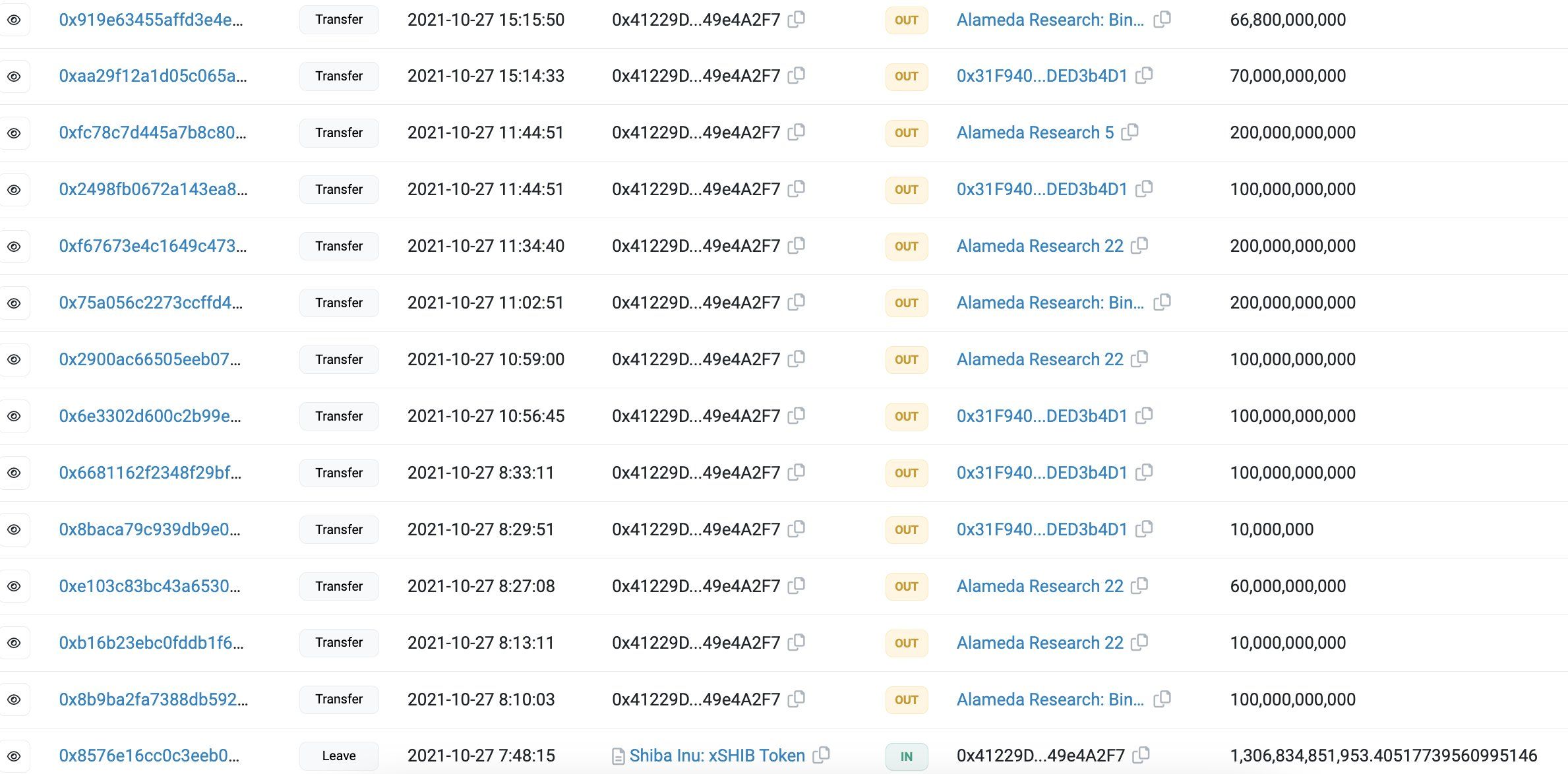
Task: Open the Shiba Inu: xSHIB Token contract
Action: click(717, 756)
